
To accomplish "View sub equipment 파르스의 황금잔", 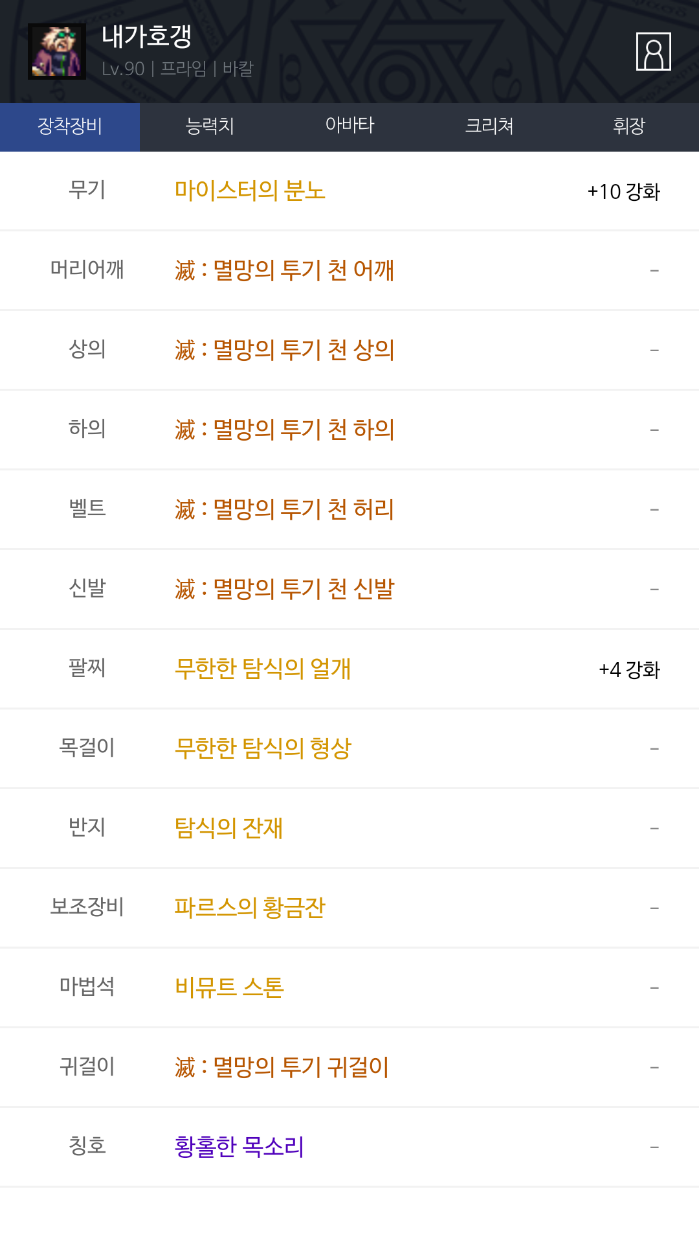I will point(250,908).
